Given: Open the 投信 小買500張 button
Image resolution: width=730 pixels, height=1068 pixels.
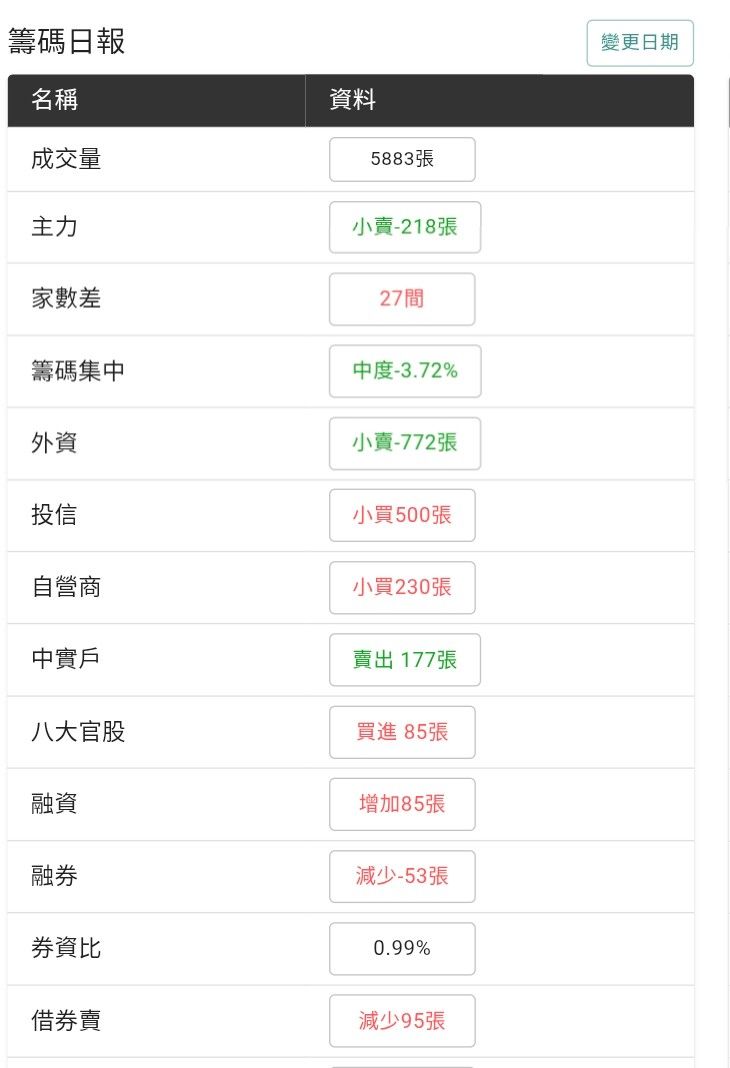Looking at the screenshot, I should pyautogui.click(x=402, y=516).
